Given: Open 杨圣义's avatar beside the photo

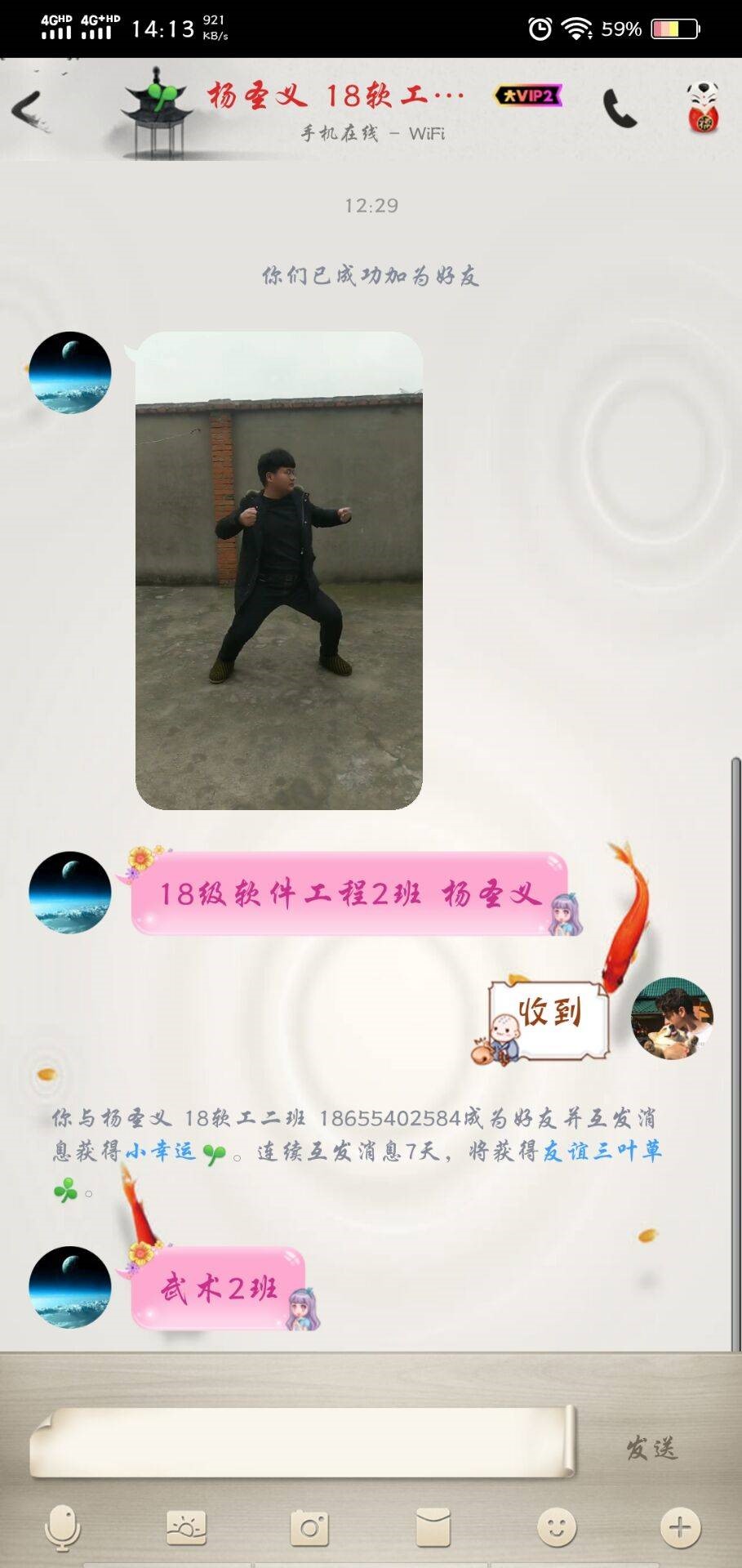Looking at the screenshot, I should pyautogui.click(x=69, y=372).
